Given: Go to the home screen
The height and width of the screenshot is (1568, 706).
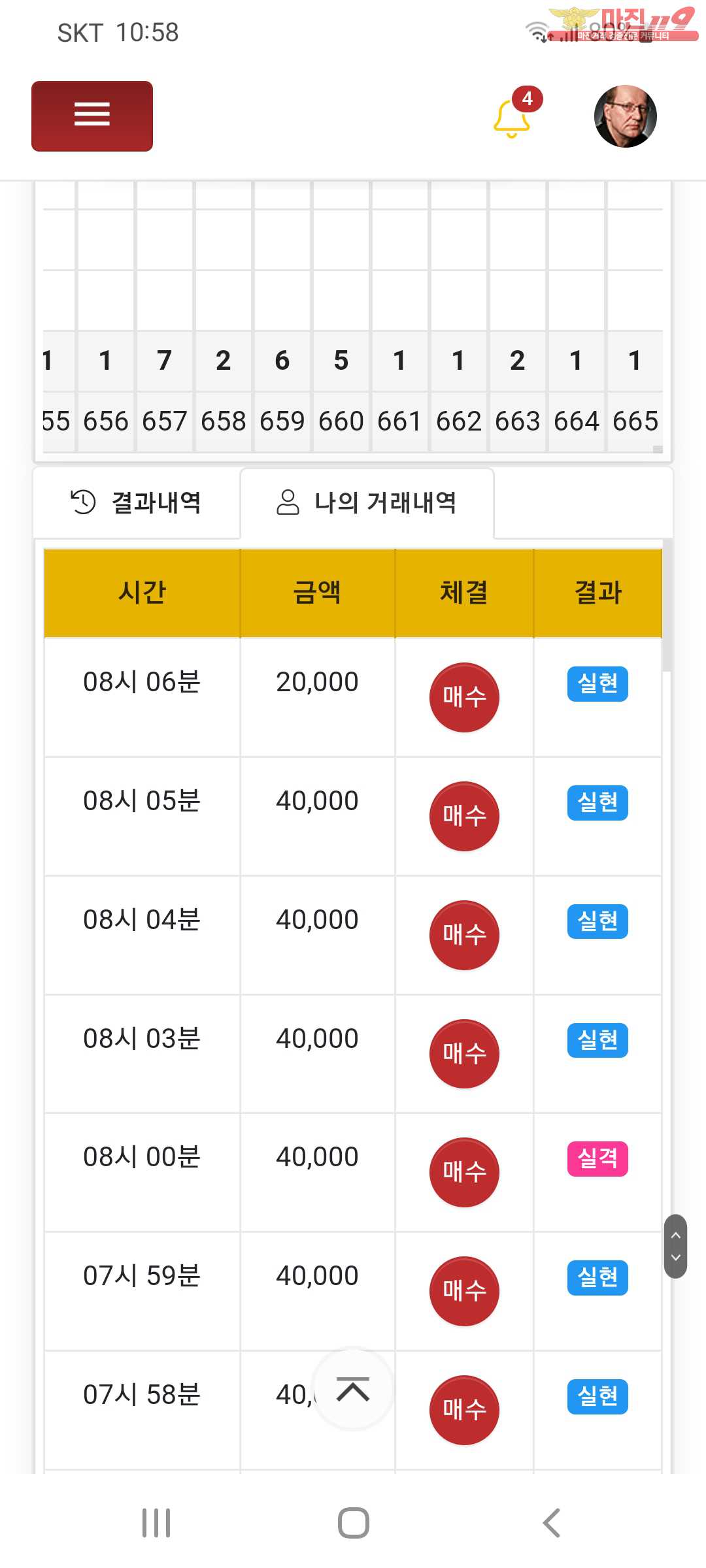Looking at the screenshot, I should [353, 1523].
